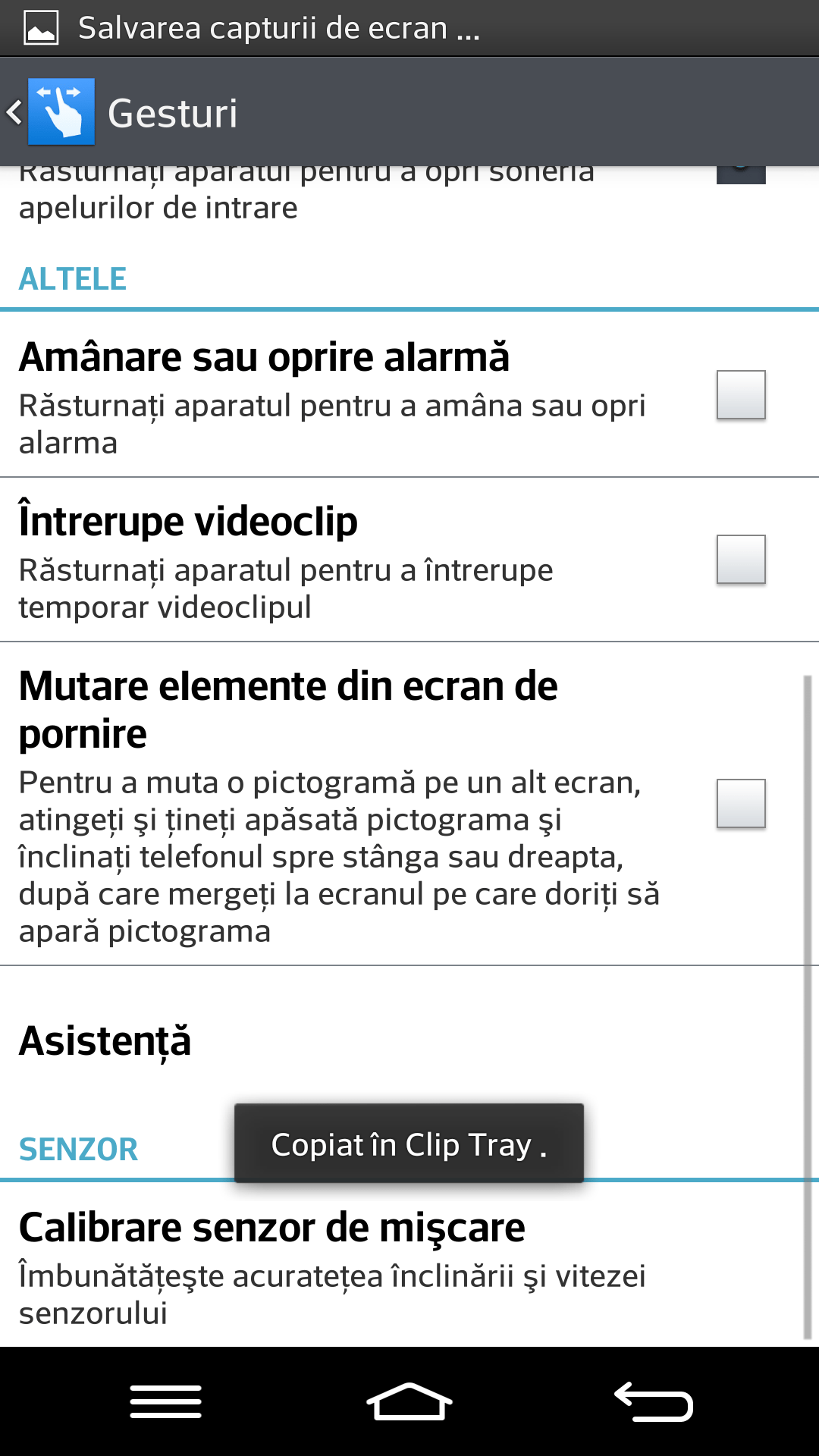This screenshot has width=819, height=1456.
Task: Tap the system home button
Action: click(x=409, y=1401)
